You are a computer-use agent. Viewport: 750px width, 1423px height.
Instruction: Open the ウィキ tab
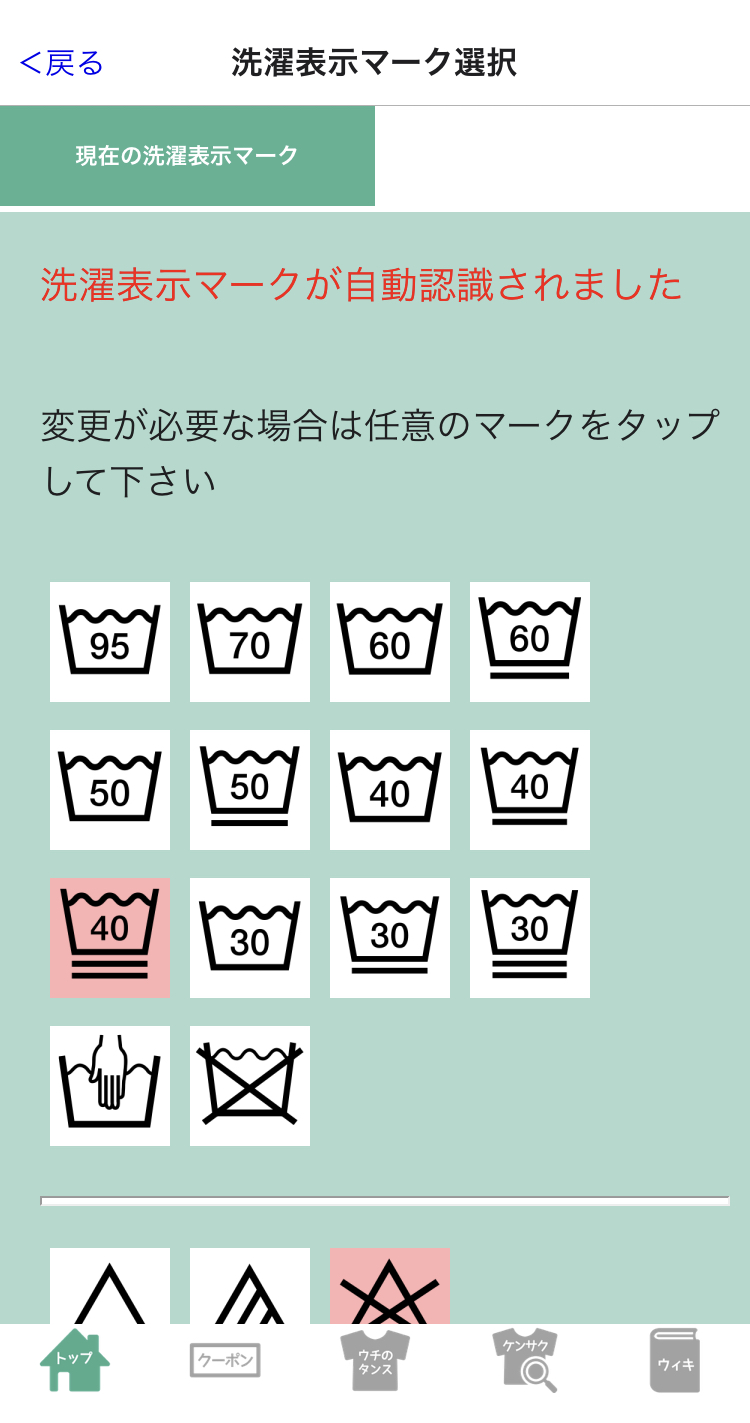pyautogui.click(x=675, y=1360)
